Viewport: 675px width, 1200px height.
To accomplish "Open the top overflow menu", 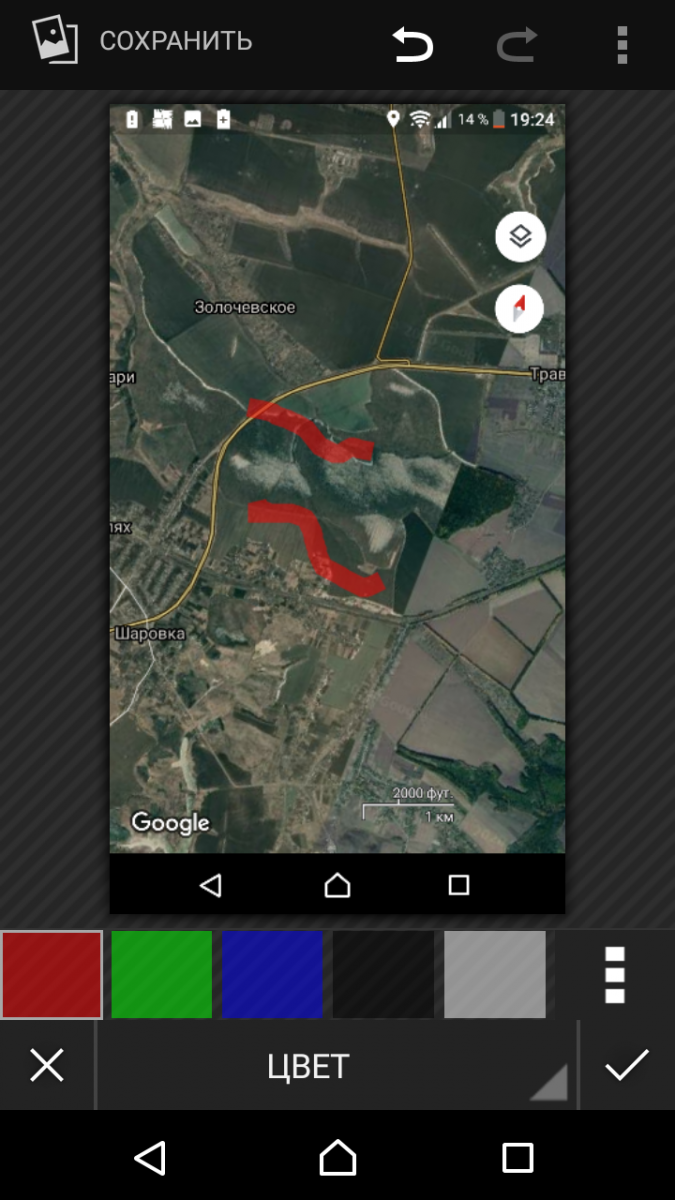I will (622, 45).
